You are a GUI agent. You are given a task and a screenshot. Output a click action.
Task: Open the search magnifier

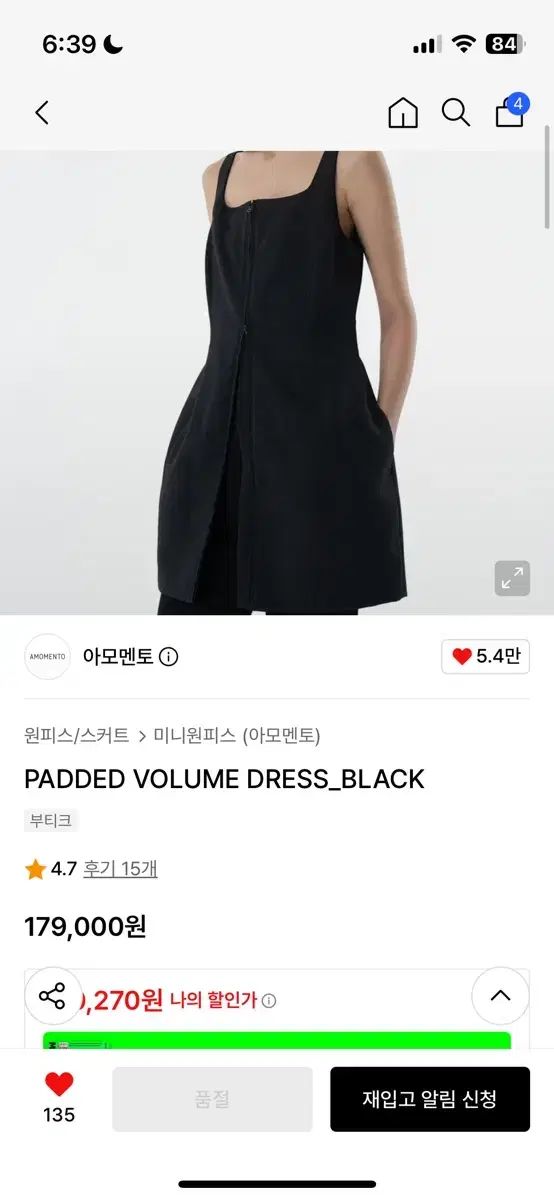(x=456, y=113)
